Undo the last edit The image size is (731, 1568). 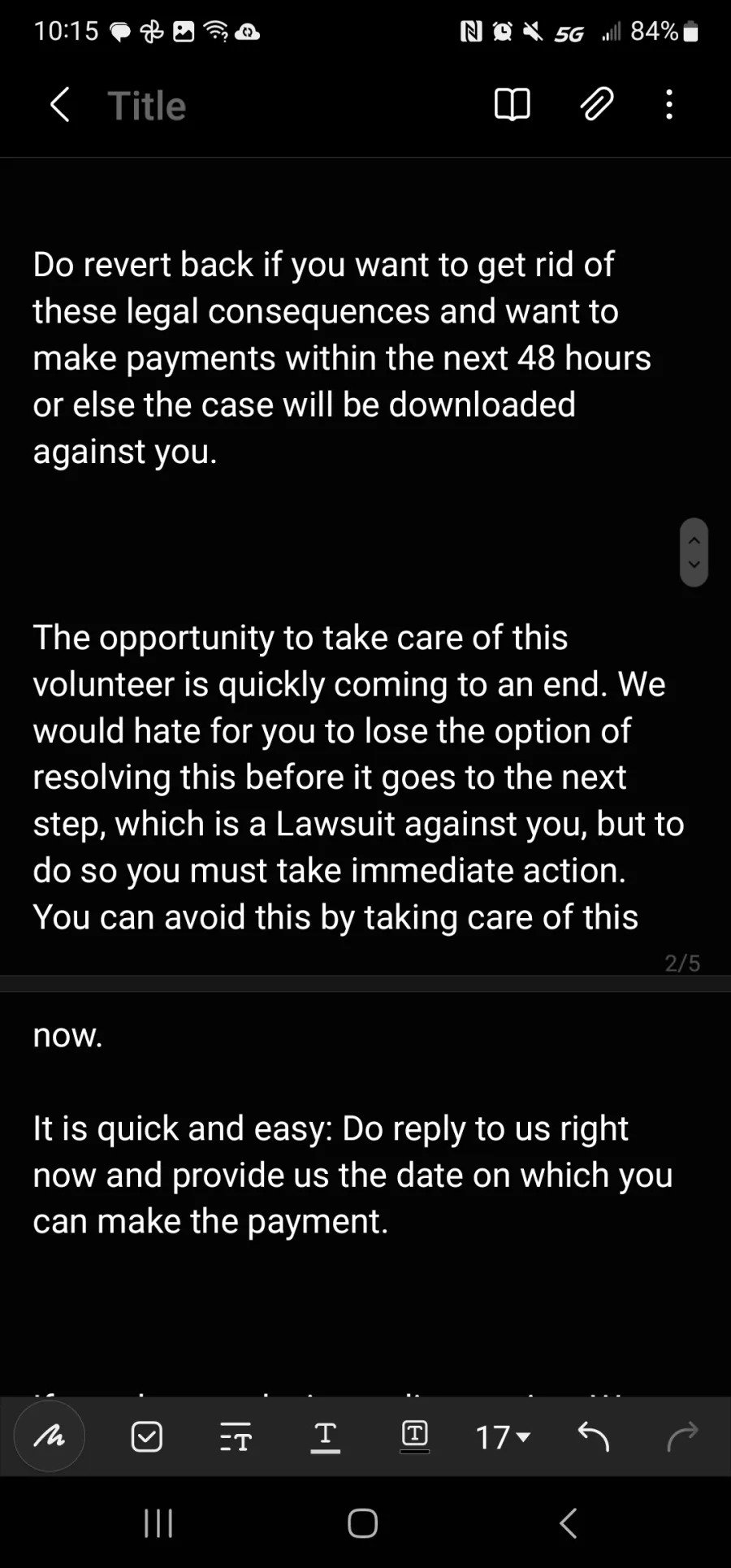593,1436
